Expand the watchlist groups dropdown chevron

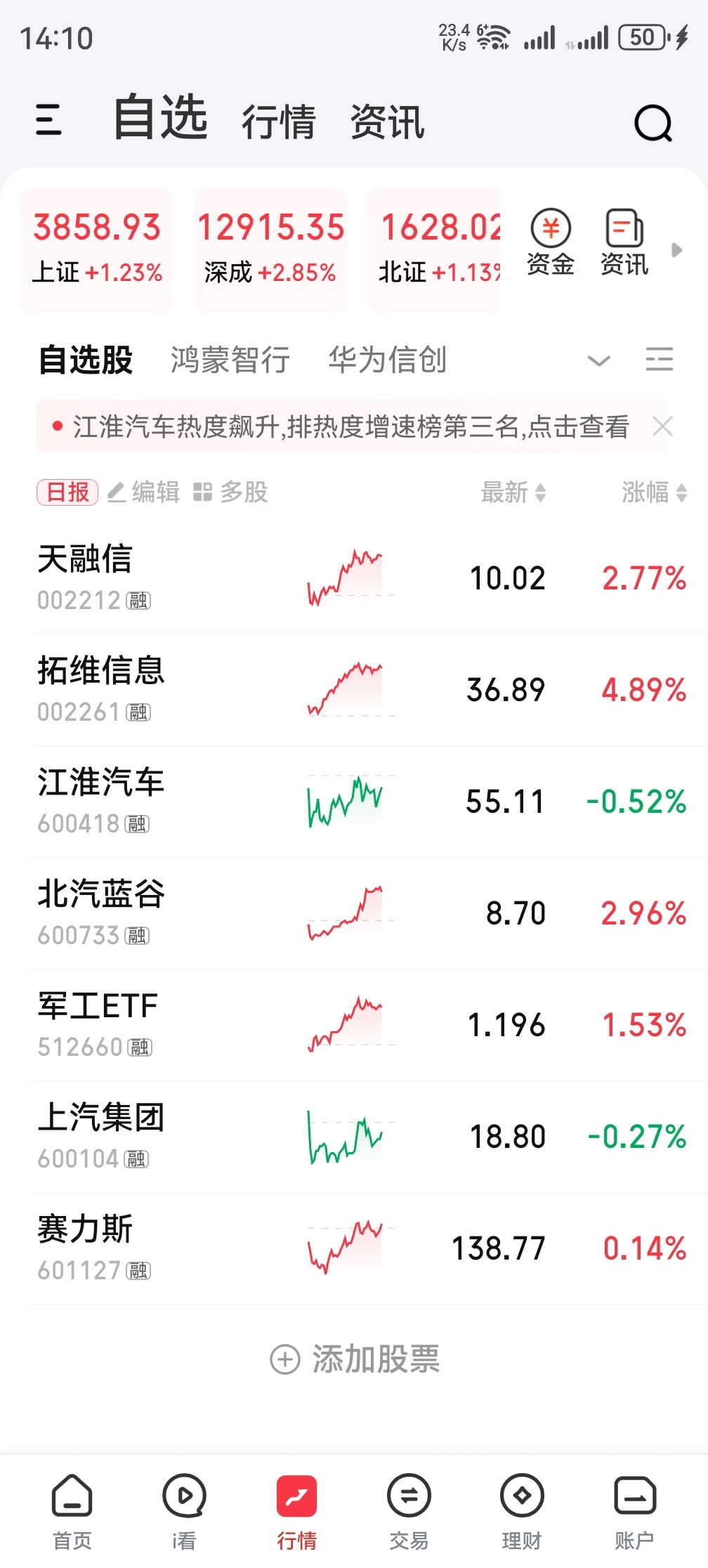pyautogui.click(x=598, y=361)
